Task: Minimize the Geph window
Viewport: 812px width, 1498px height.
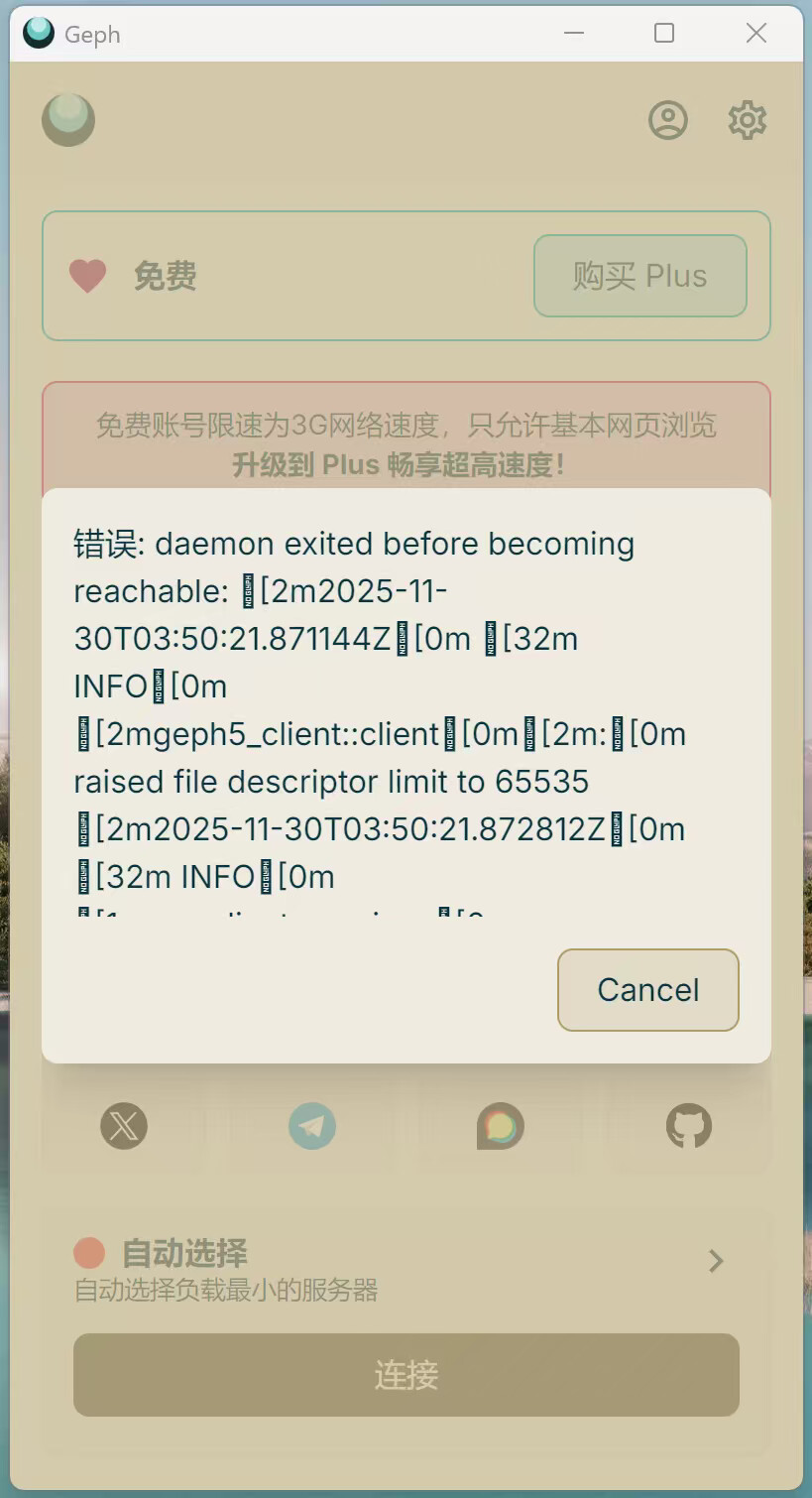Action: [574, 34]
